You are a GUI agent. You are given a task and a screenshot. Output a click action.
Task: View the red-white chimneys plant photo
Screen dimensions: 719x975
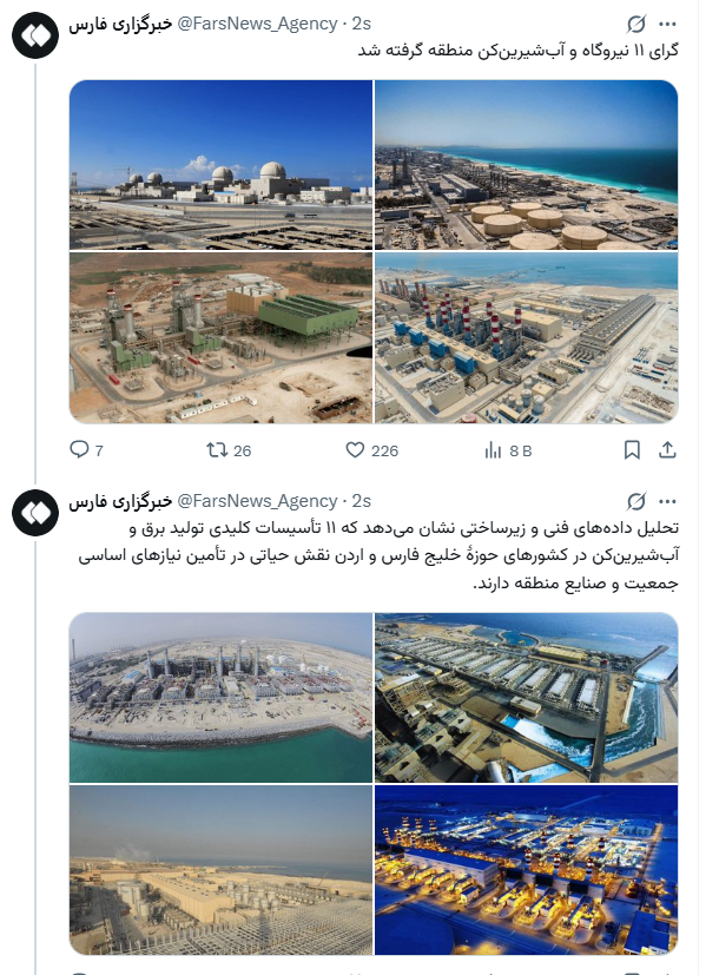(x=526, y=338)
